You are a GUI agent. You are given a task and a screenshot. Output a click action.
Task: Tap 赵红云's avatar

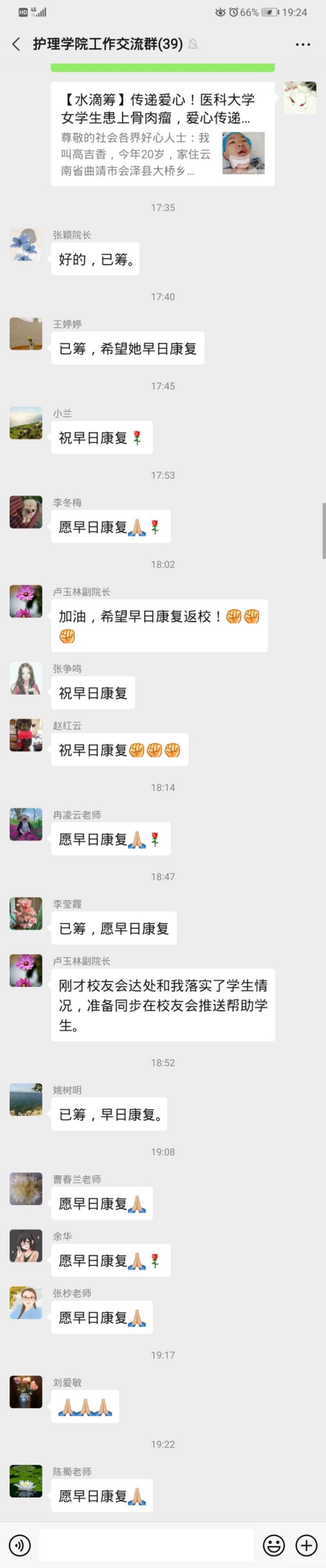26,735
